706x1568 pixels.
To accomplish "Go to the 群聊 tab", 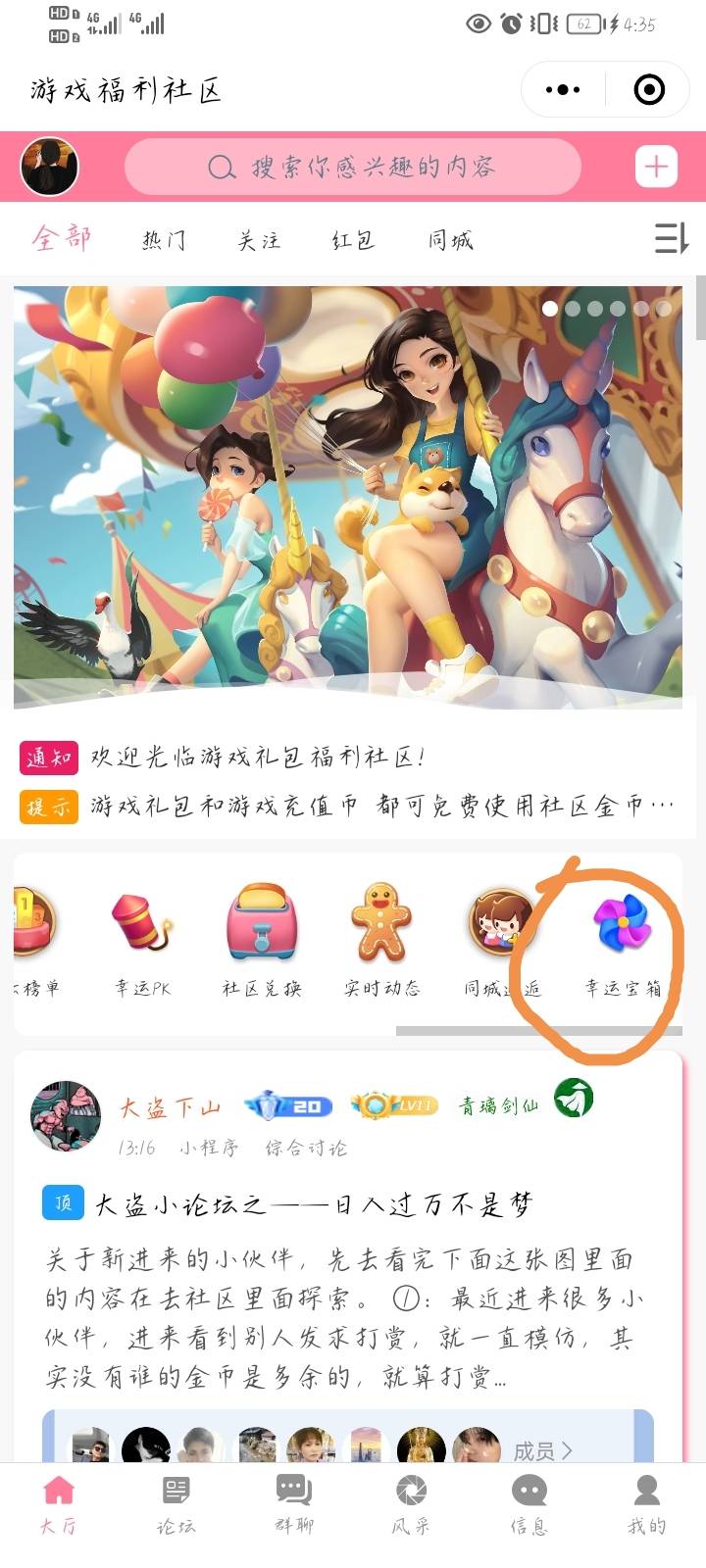I will pyautogui.click(x=294, y=1504).
